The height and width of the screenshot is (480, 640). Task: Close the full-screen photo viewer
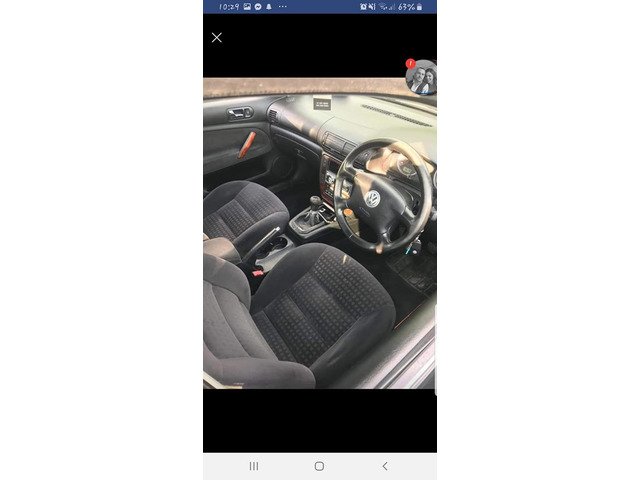(217, 38)
